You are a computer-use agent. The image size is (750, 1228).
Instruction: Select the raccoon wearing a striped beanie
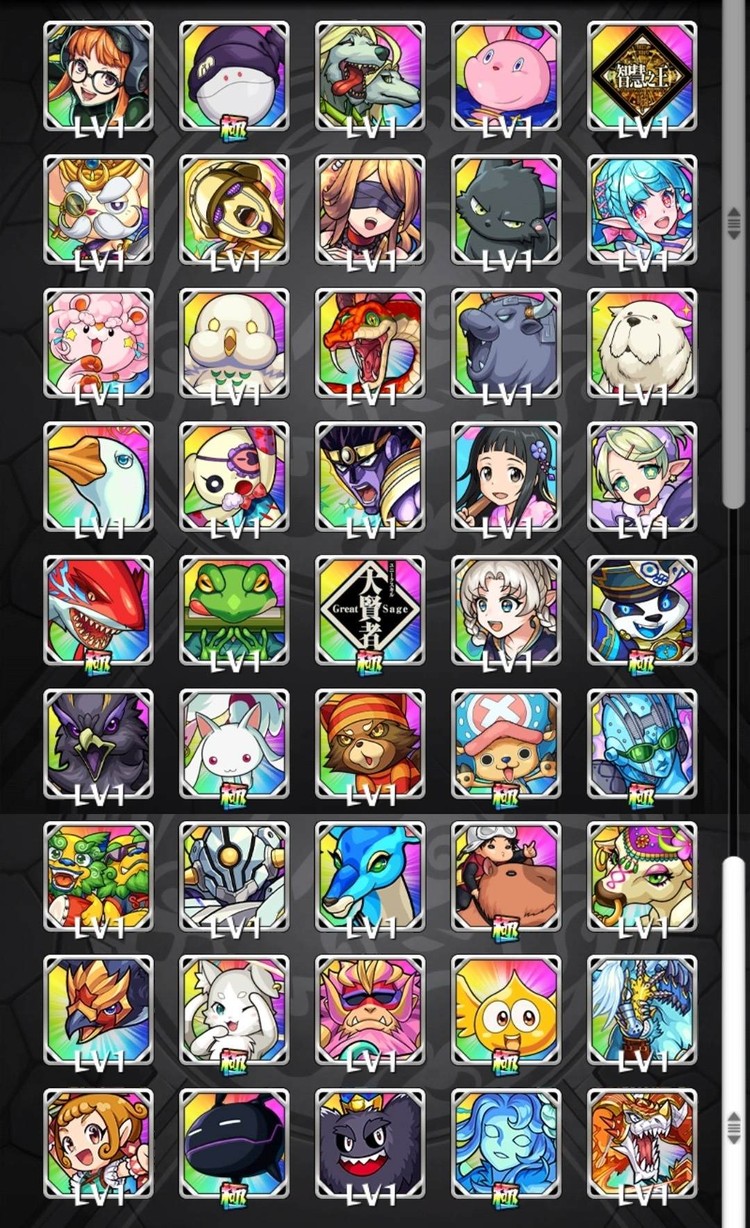(x=370, y=743)
